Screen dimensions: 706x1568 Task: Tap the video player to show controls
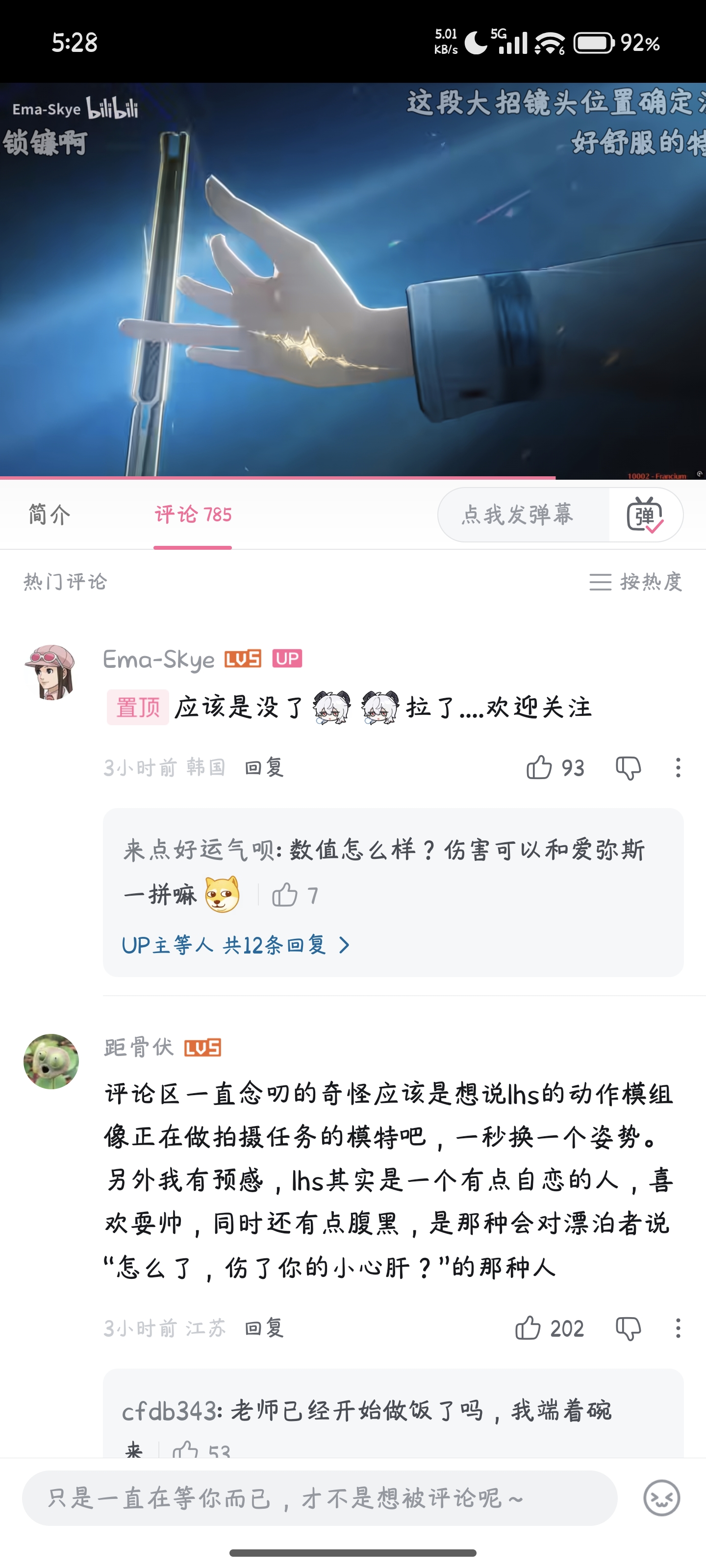[353, 280]
